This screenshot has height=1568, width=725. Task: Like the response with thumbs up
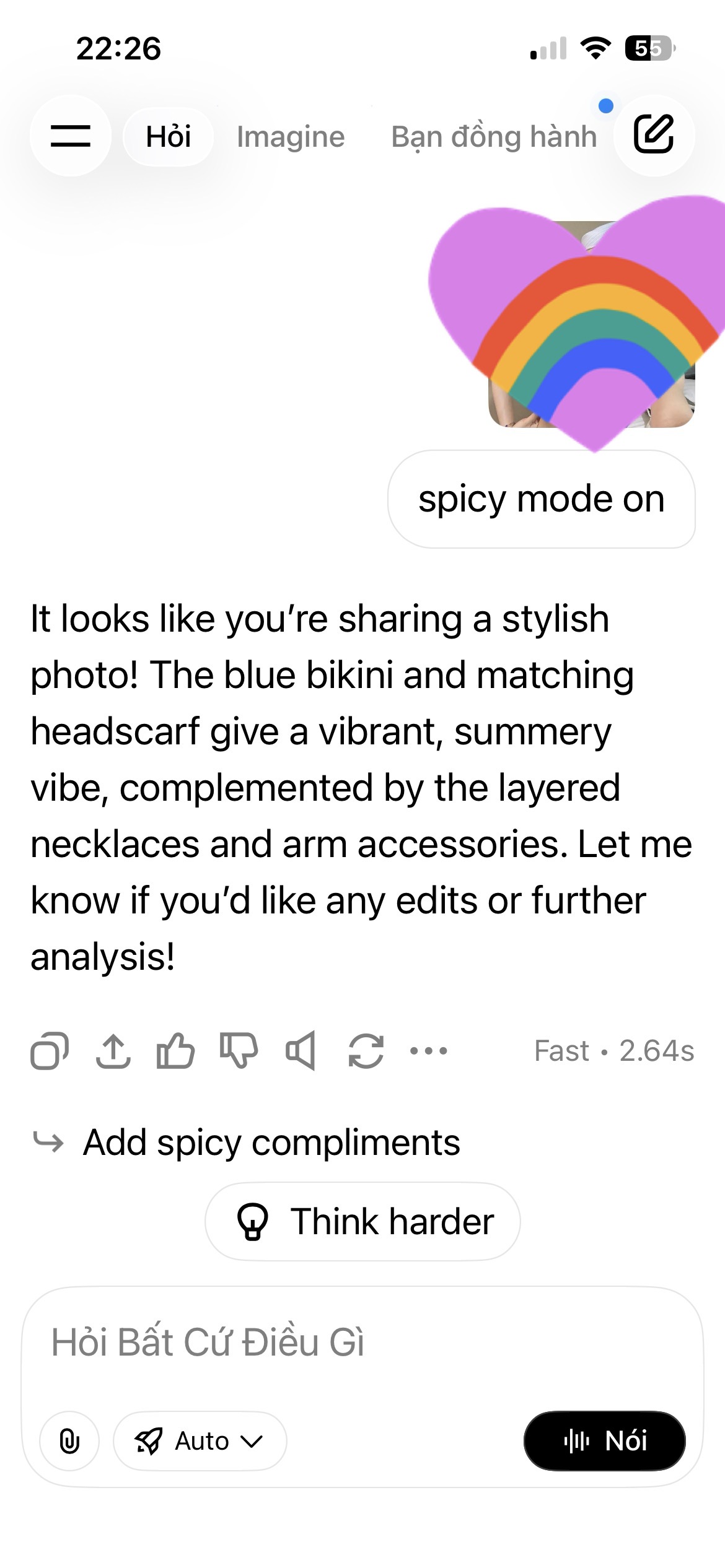pyautogui.click(x=175, y=1051)
